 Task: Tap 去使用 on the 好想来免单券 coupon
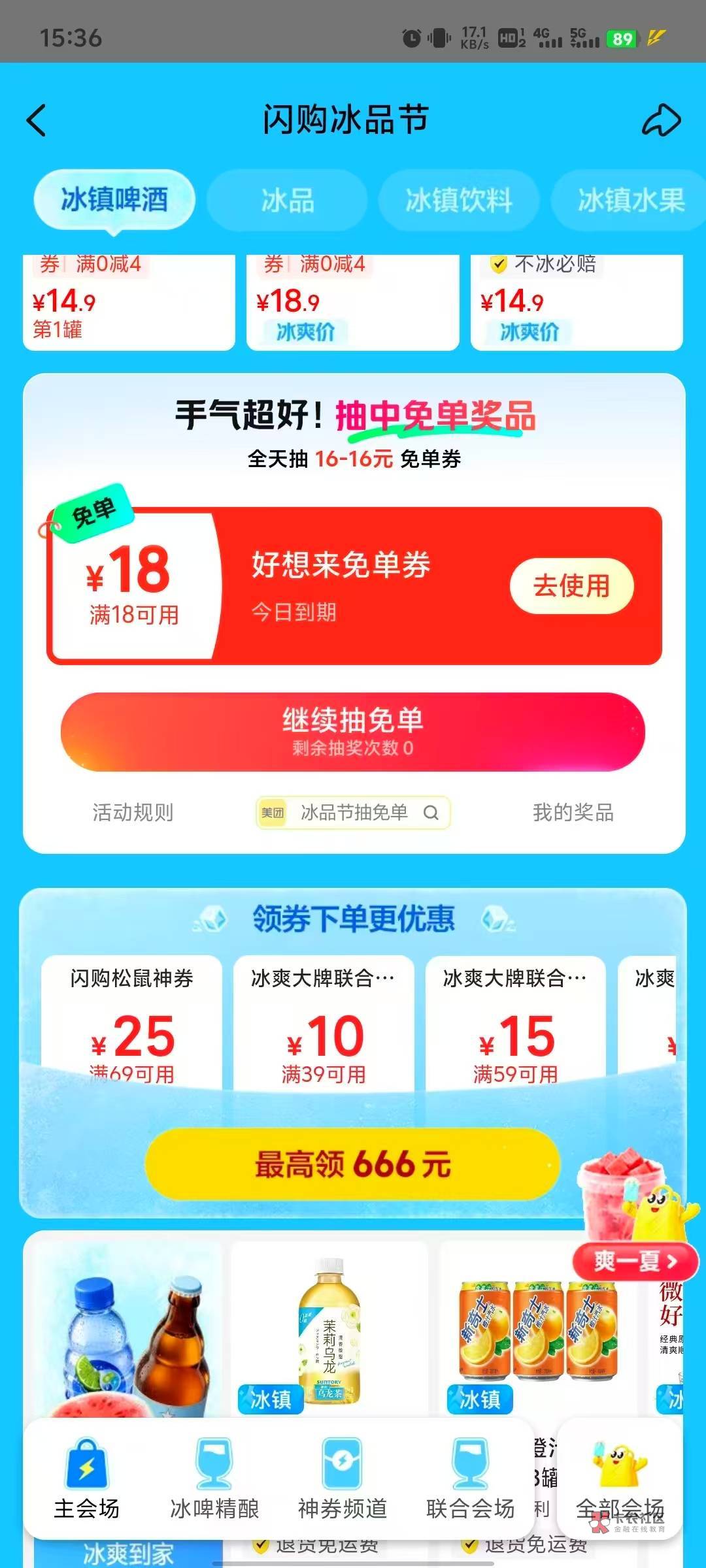pos(571,585)
